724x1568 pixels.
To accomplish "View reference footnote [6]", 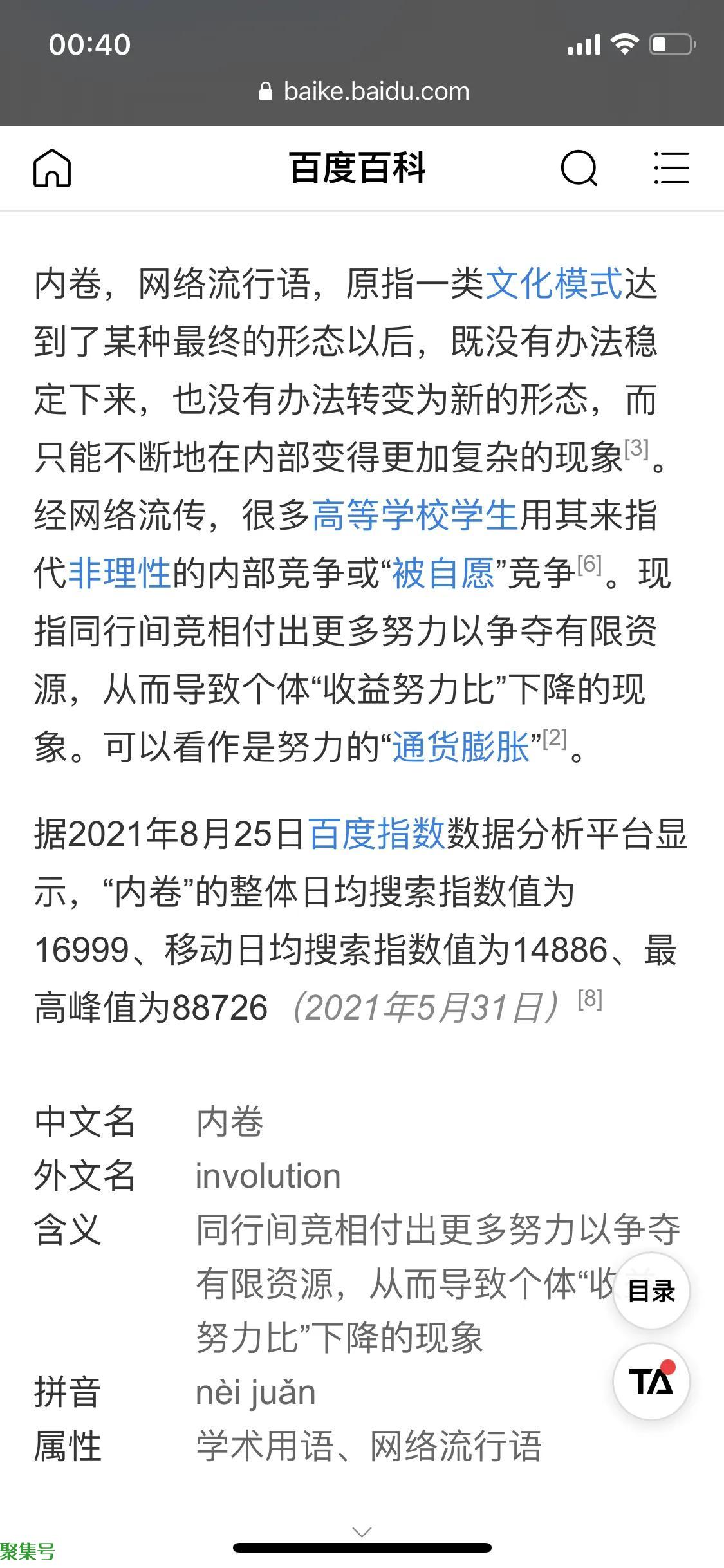I will 589,565.
